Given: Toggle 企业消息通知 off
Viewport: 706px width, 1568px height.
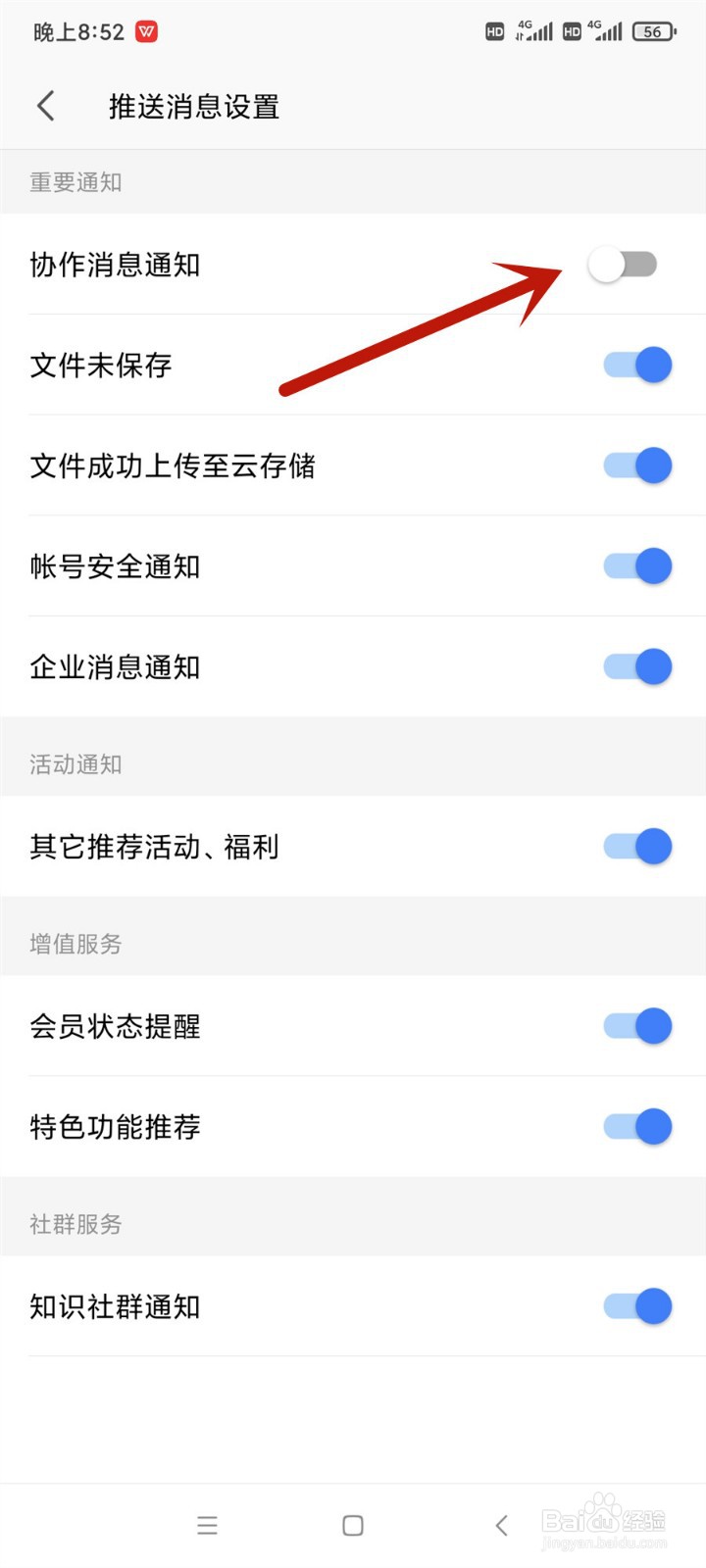Looking at the screenshot, I should (637, 666).
